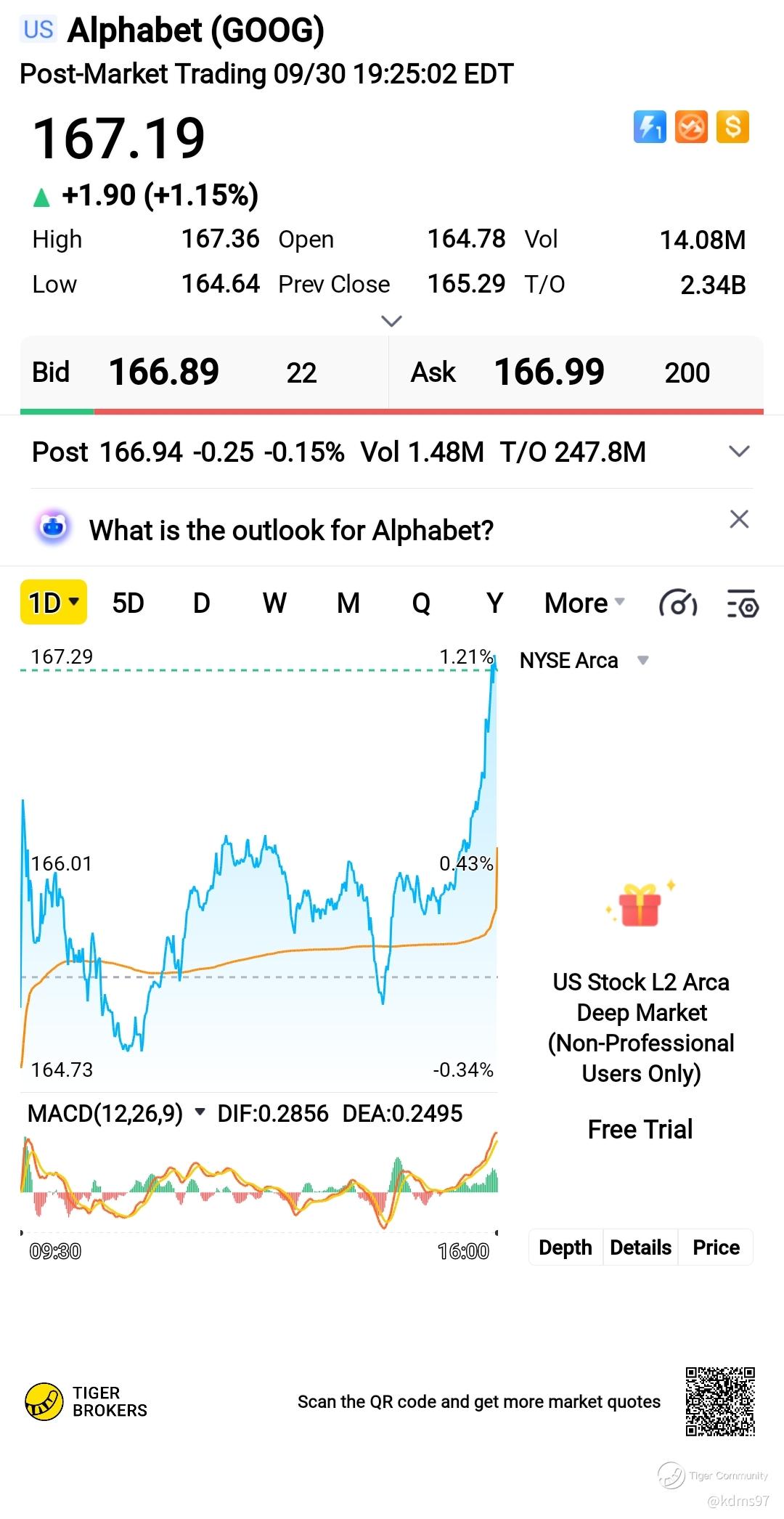Select the daily D chart

coord(201,603)
